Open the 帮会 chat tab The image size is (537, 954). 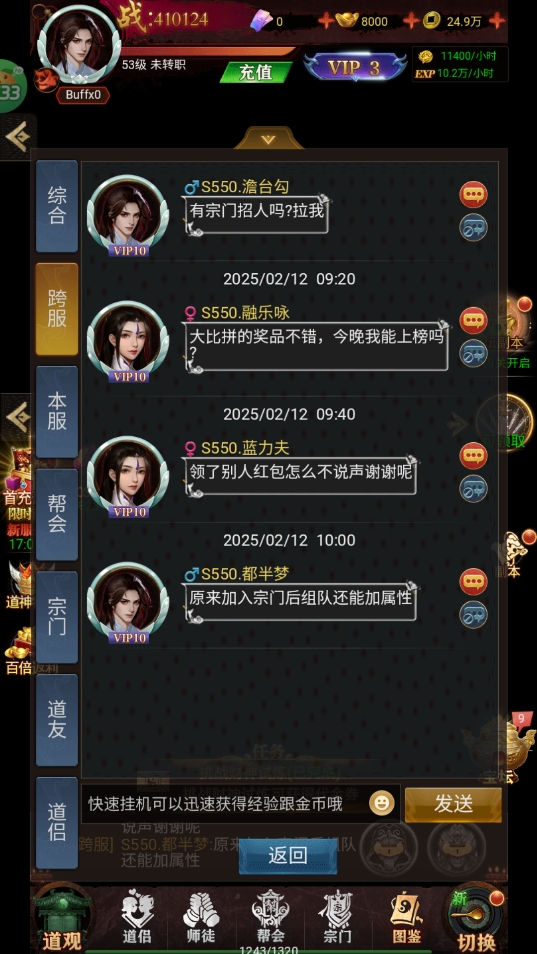[57, 514]
